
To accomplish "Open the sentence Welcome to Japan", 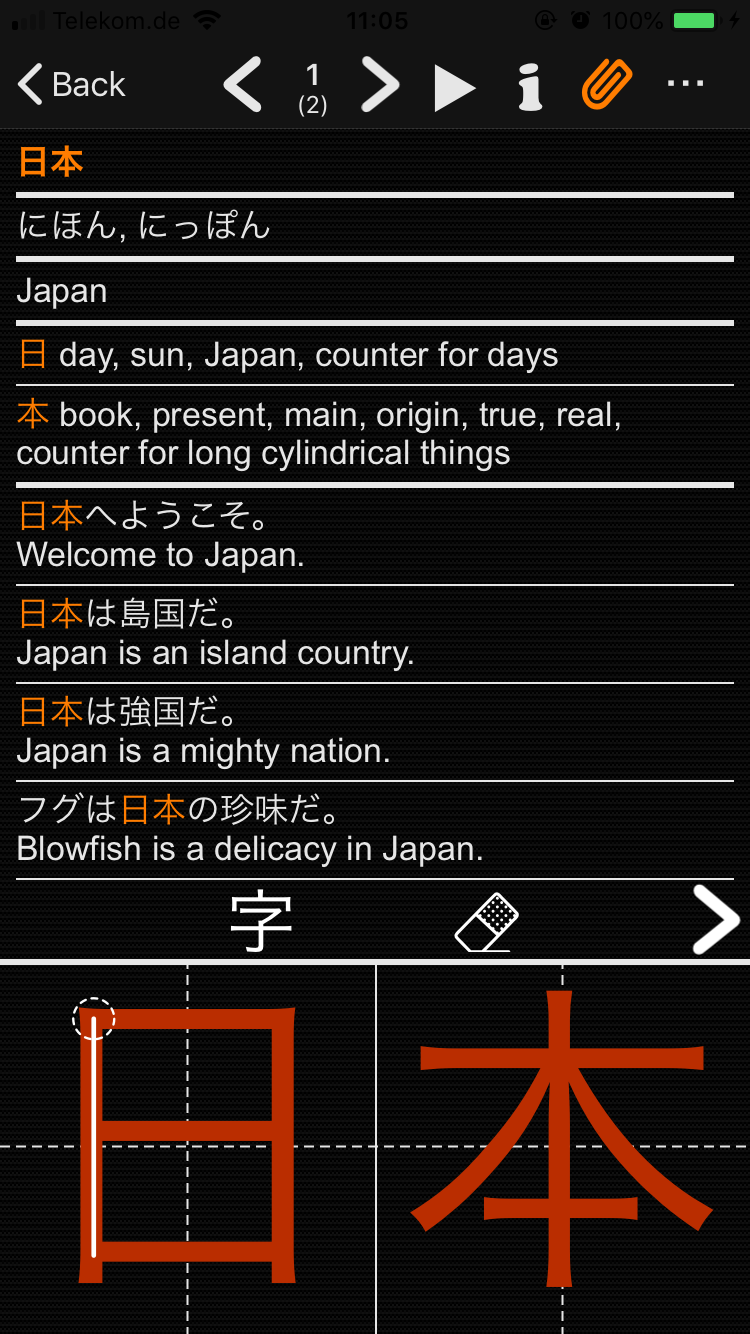I will [x=375, y=535].
